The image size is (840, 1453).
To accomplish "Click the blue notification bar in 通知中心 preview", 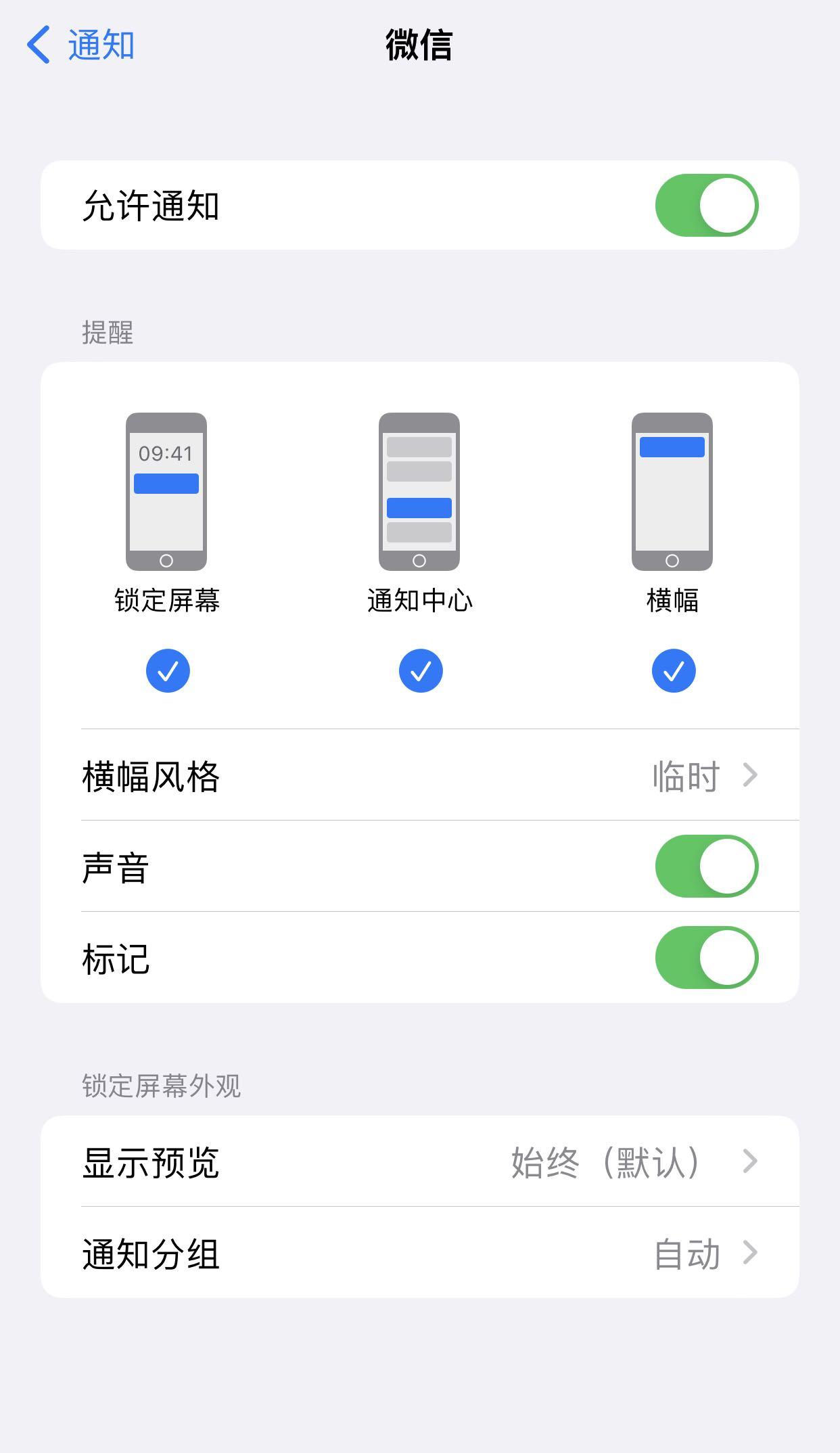I will 419,509.
